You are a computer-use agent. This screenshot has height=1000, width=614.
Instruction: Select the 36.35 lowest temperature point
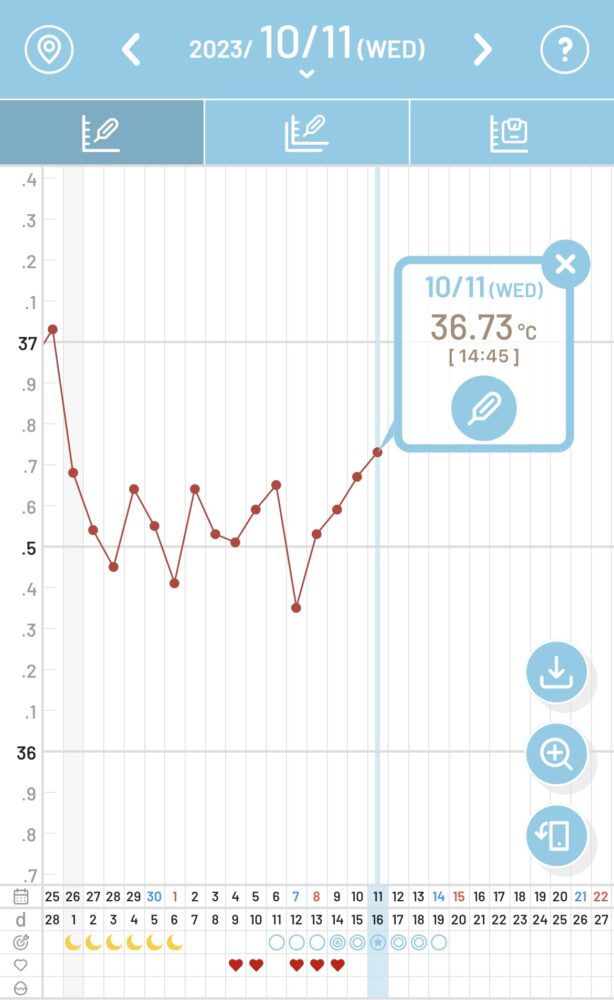[x=296, y=608]
